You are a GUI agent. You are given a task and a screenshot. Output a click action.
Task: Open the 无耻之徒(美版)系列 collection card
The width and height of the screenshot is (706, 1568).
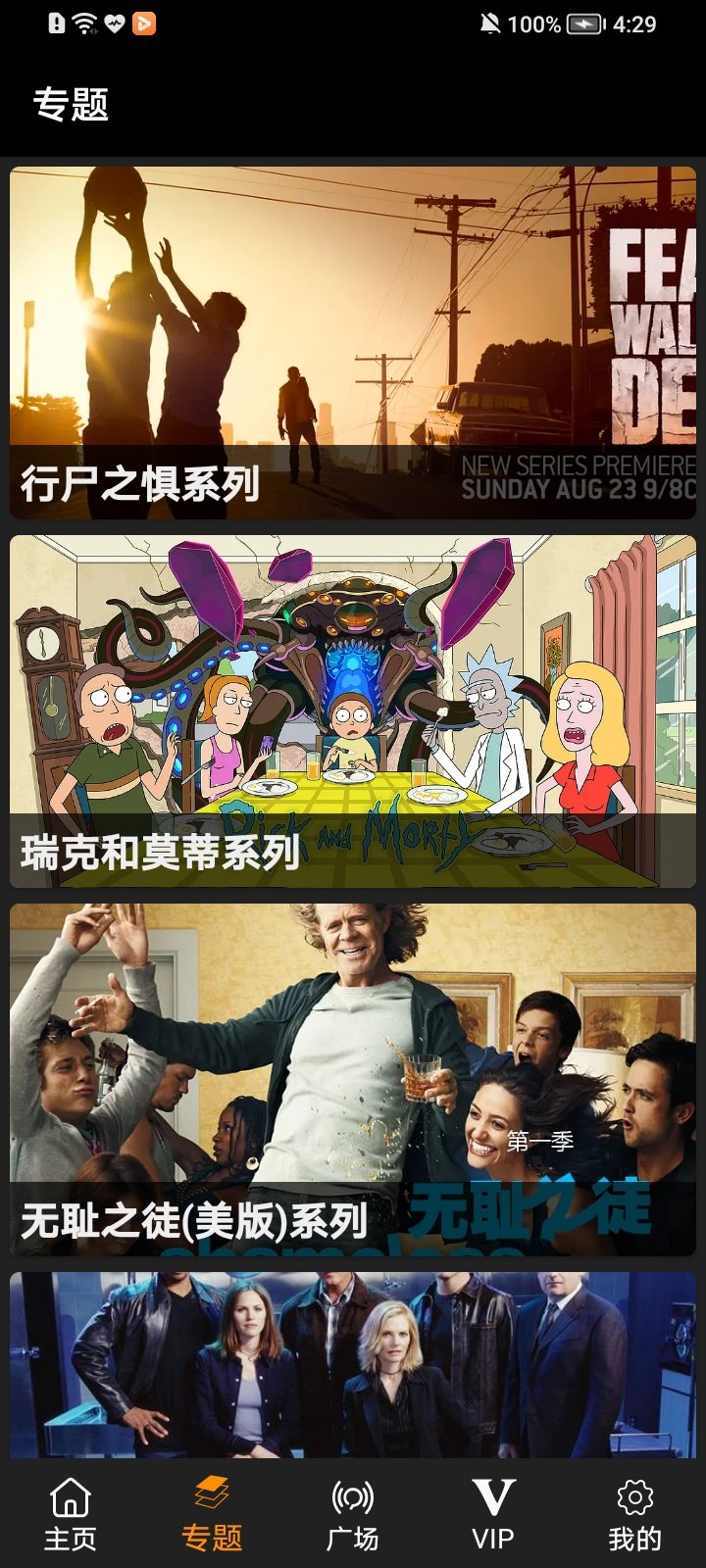(x=353, y=1080)
